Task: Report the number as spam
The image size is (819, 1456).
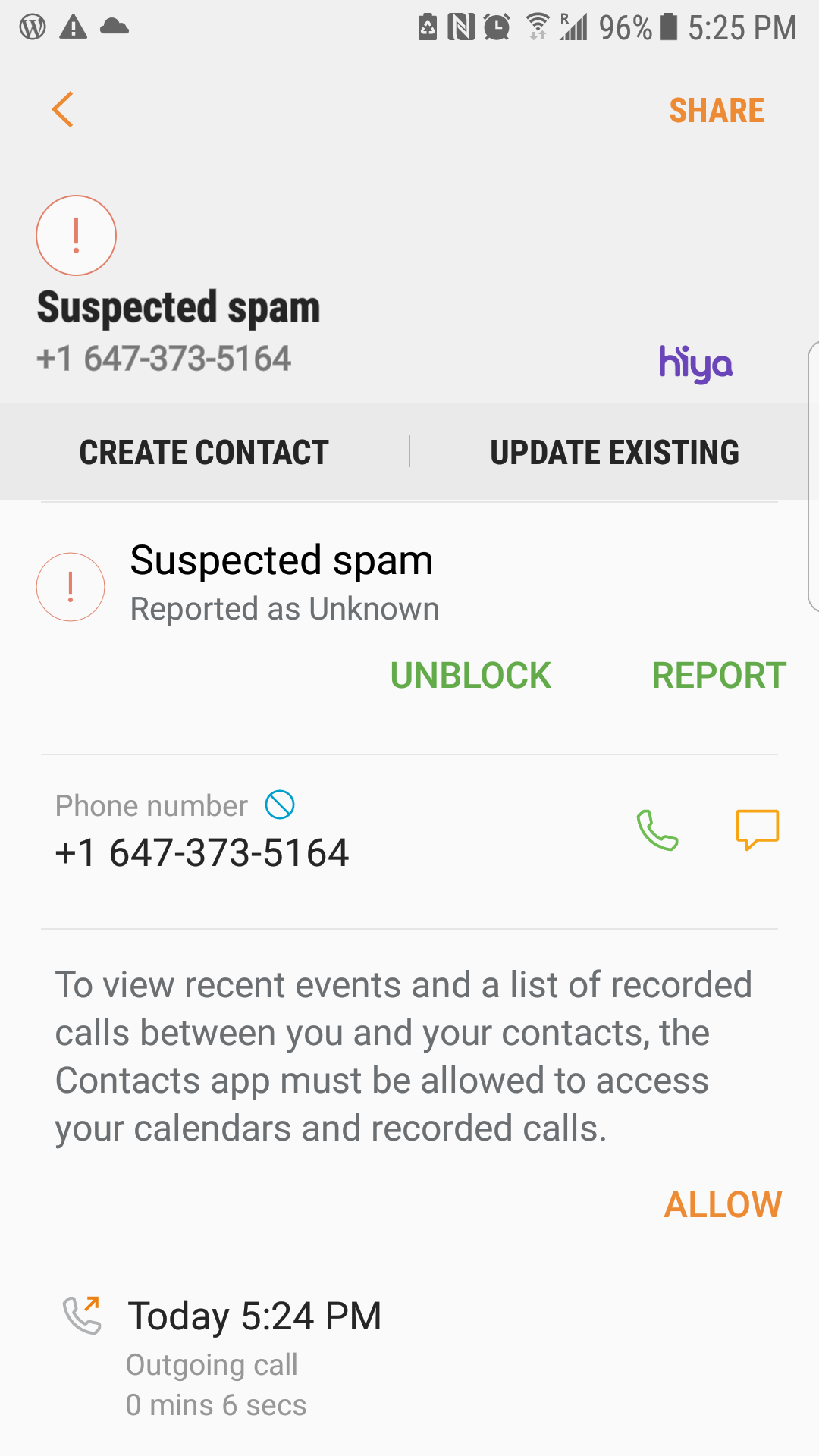Action: [718, 675]
